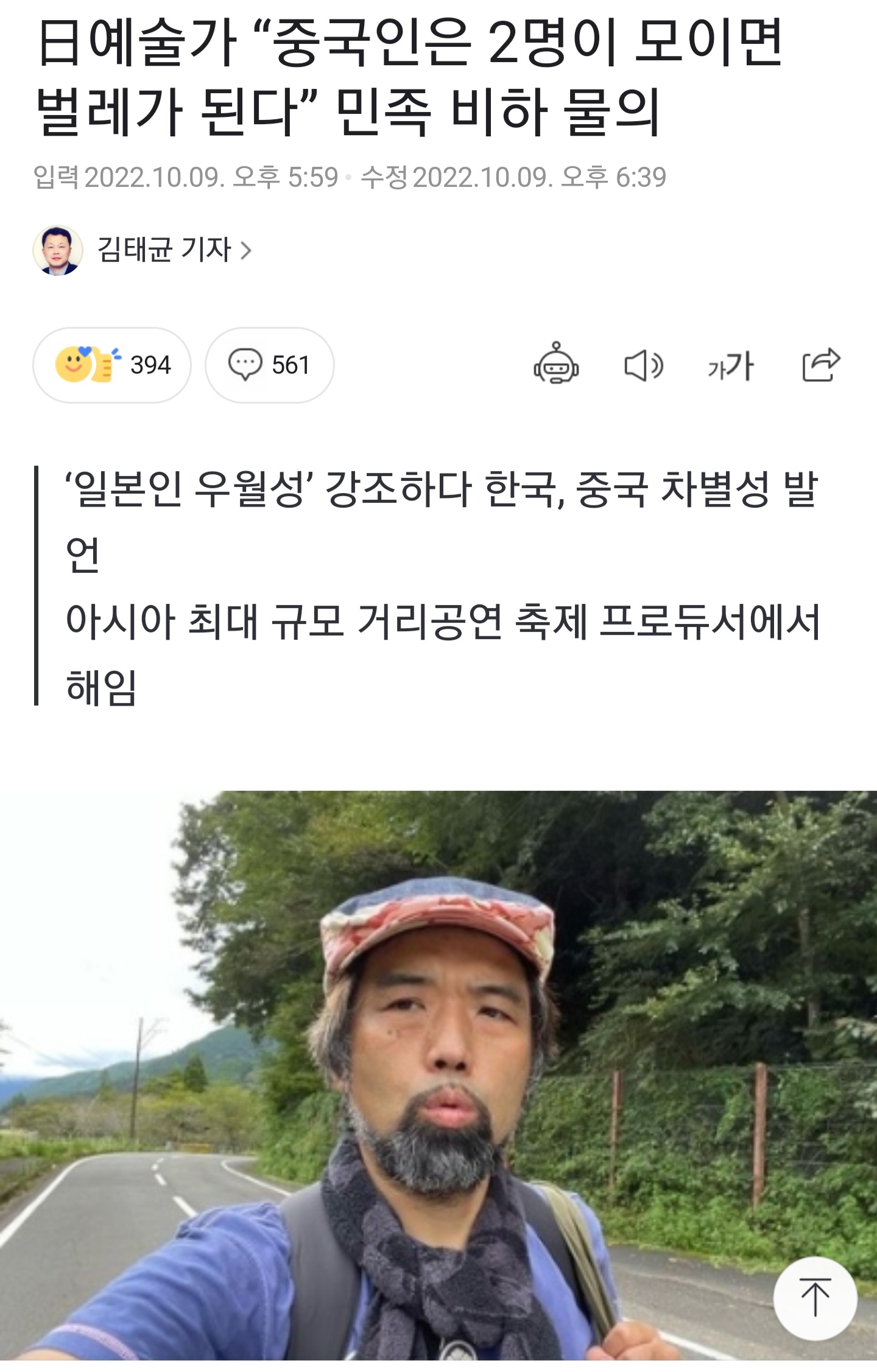Image resolution: width=877 pixels, height=1372 pixels.
Task: Jump back to top with arrow button
Action: click(815, 1298)
